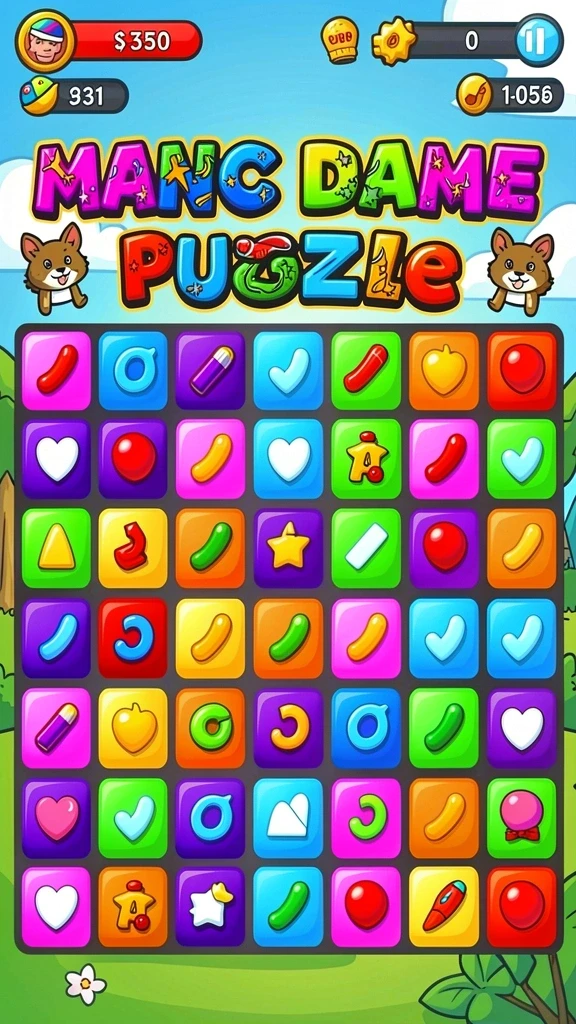The height and width of the screenshot is (1024, 576).
Task: Tap the white star on purple tile
Action: point(210,906)
